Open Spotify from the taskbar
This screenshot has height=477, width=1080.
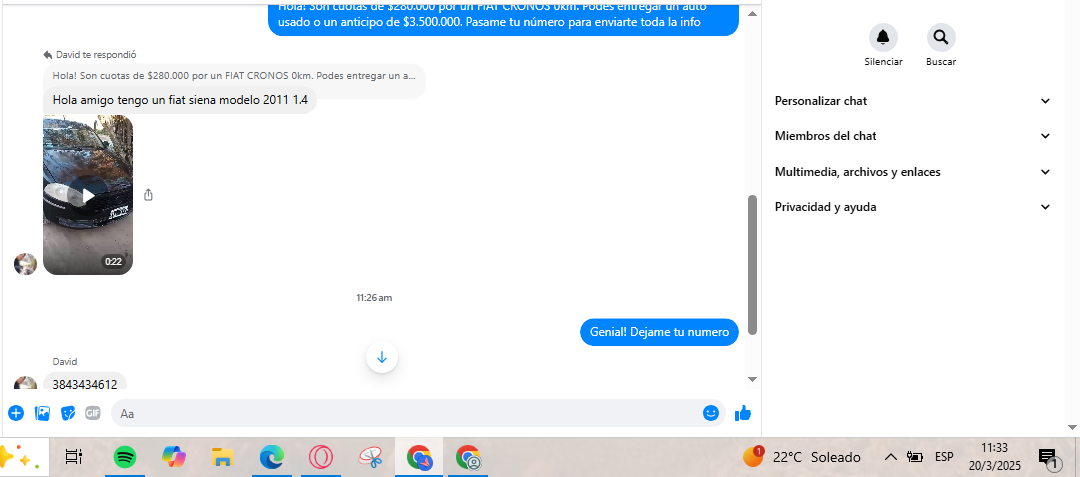[x=125, y=457]
